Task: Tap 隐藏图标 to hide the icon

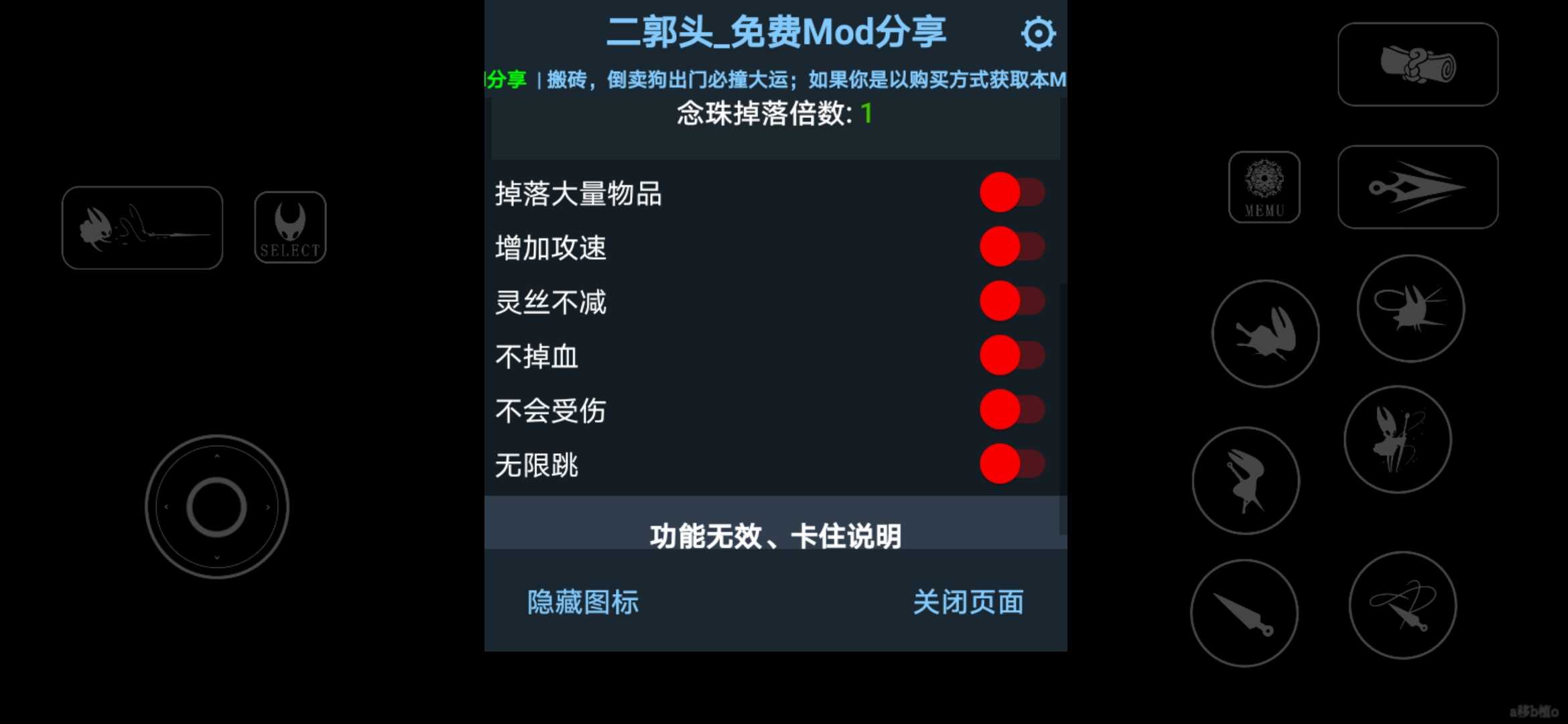Action: click(582, 602)
